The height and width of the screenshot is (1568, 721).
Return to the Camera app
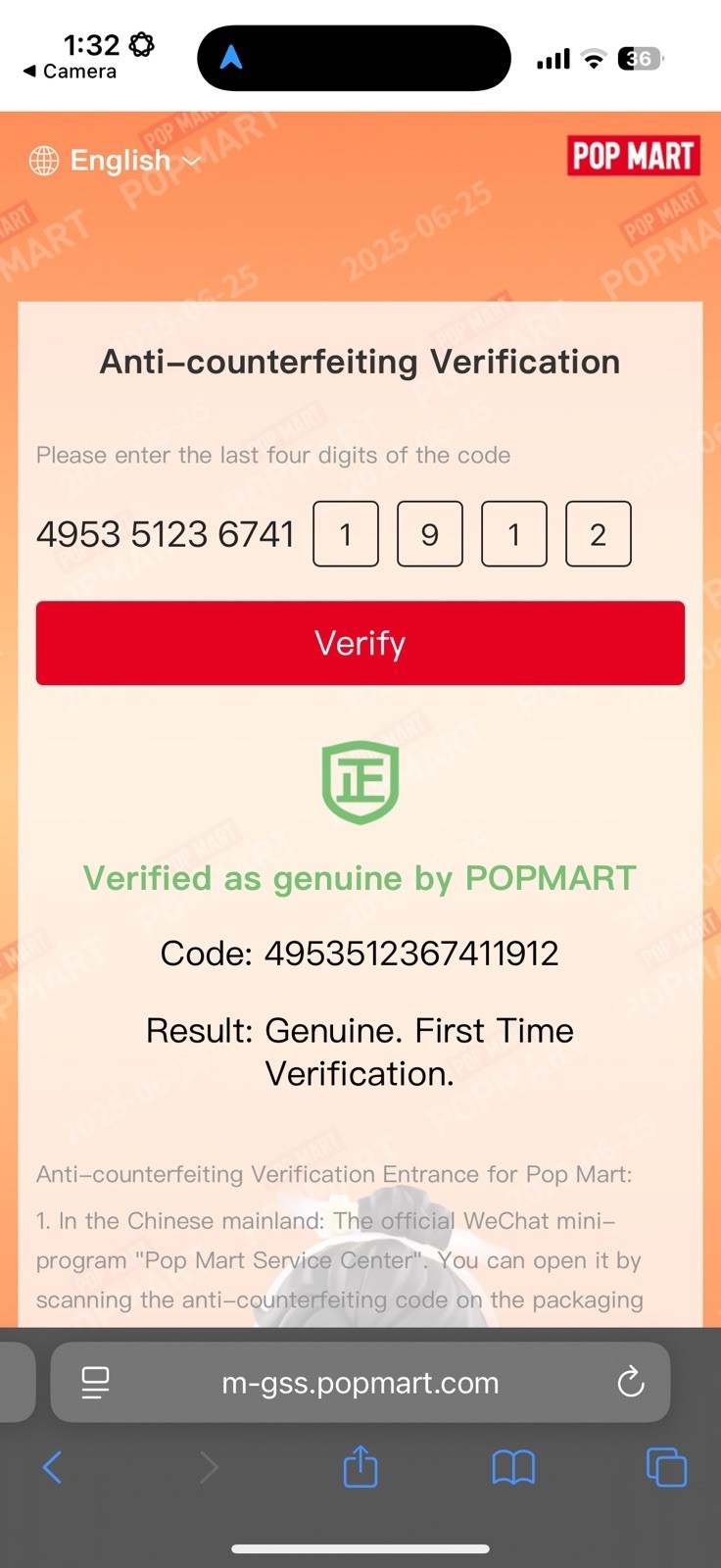click(70, 72)
